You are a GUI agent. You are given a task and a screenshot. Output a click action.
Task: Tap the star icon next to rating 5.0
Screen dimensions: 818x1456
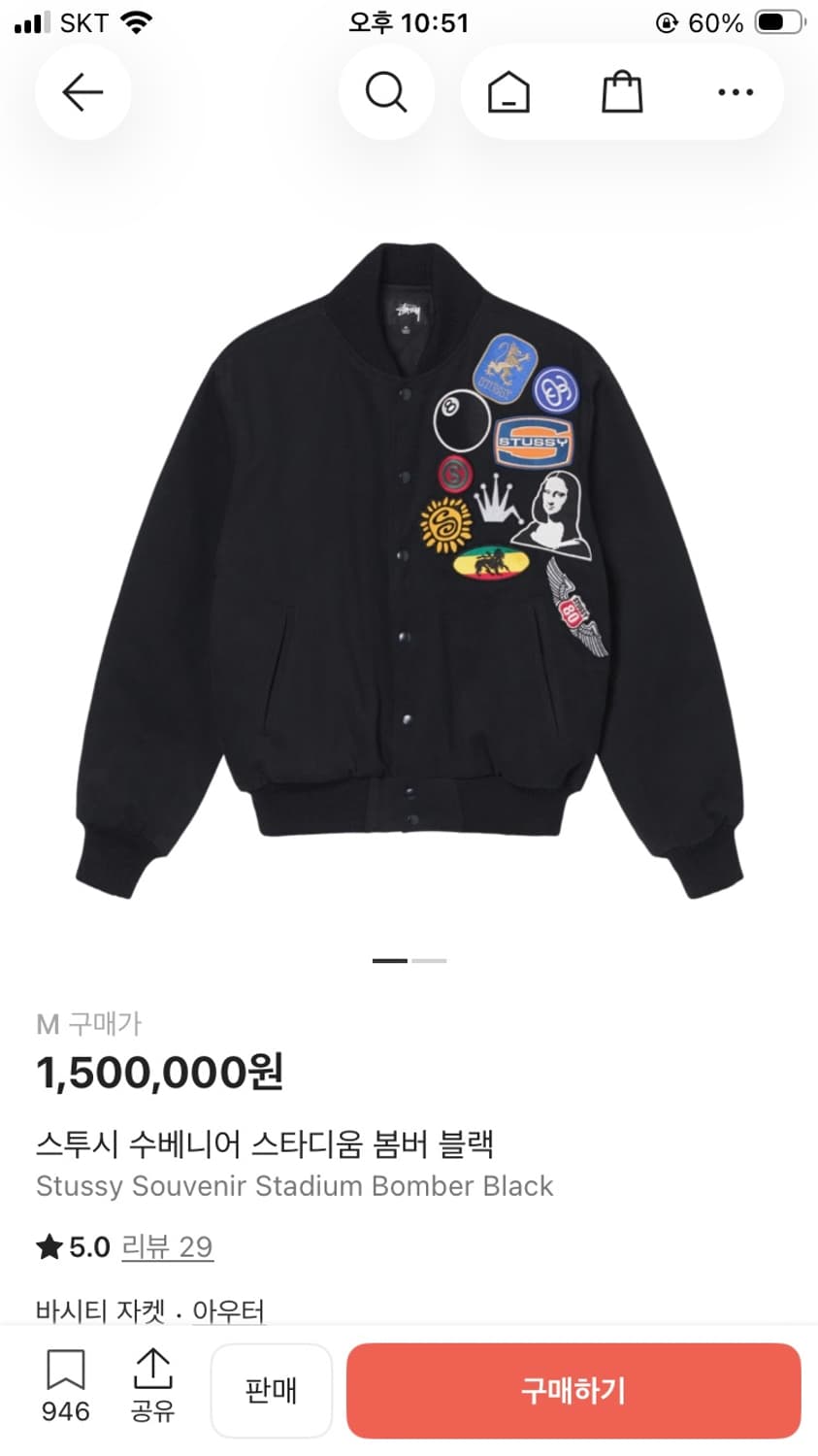pos(49,1246)
